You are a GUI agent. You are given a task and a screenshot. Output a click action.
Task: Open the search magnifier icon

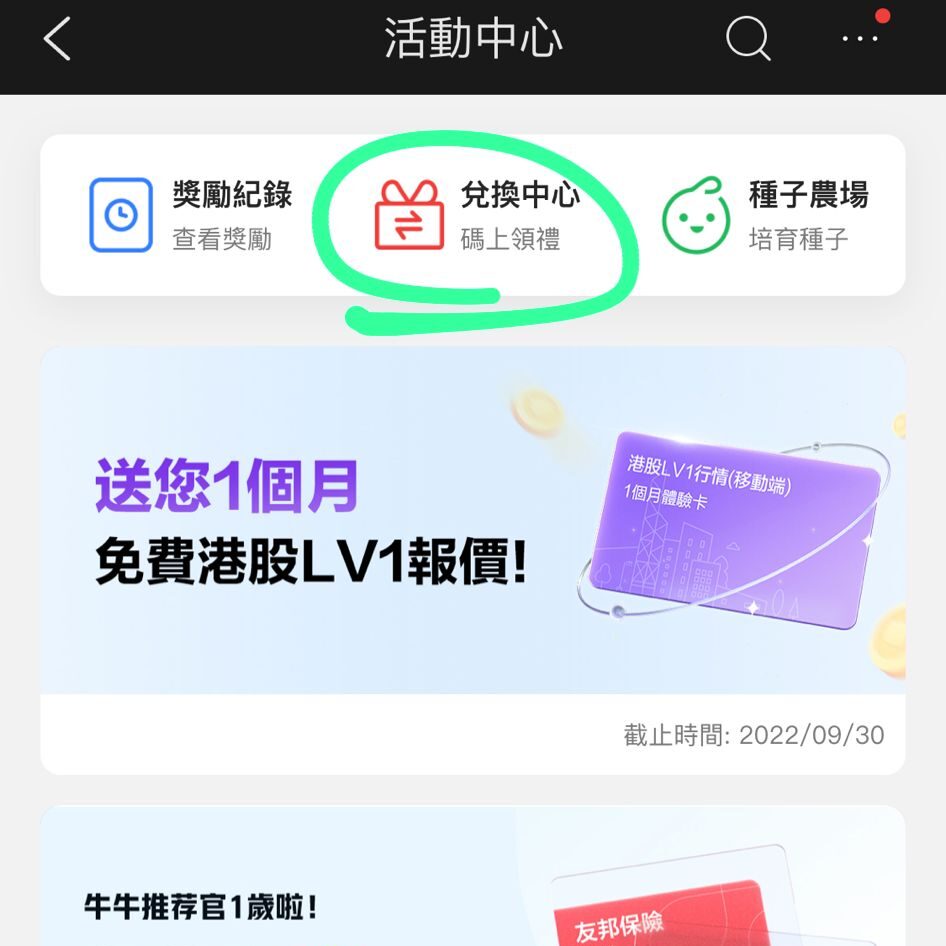tap(747, 40)
